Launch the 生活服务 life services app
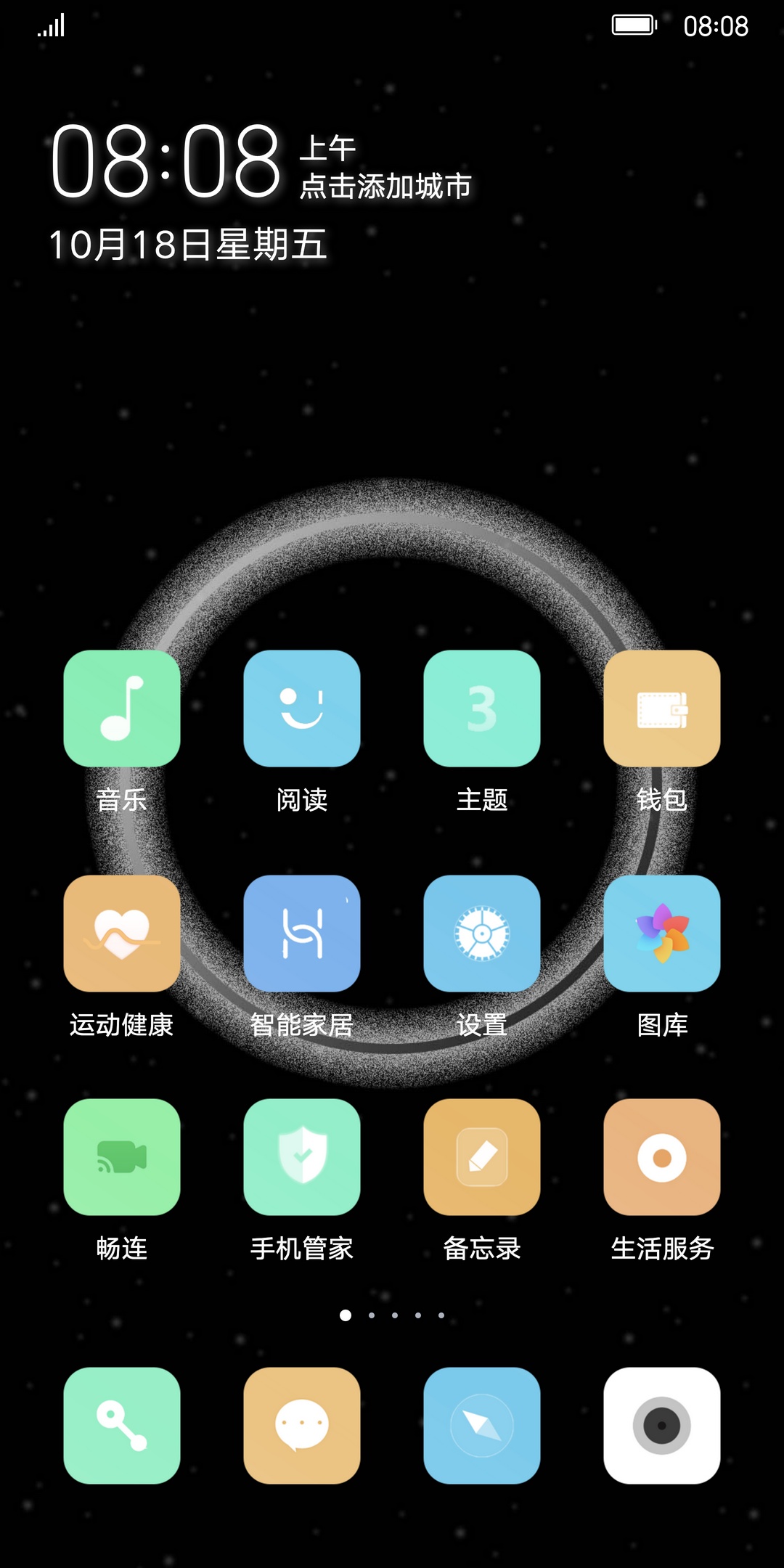The image size is (784, 1568). click(661, 1157)
